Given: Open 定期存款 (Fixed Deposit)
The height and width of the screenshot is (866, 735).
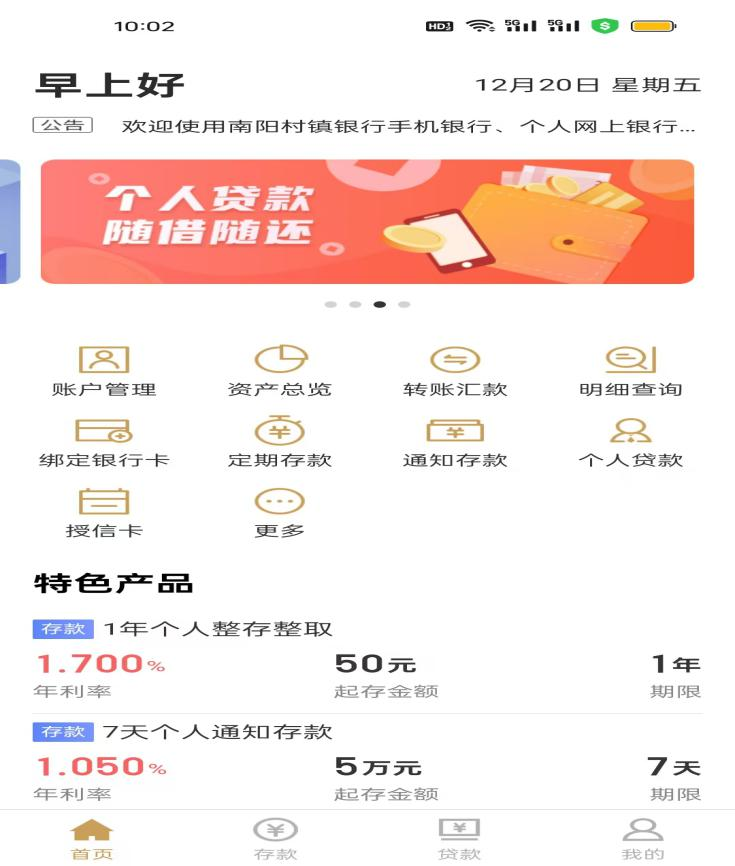Looking at the screenshot, I should 281,442.
